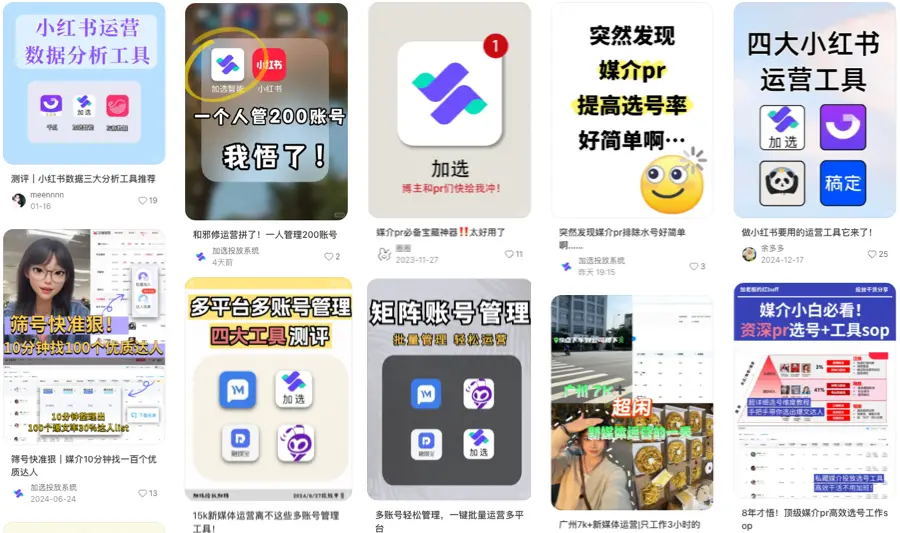The height and width of the screenshot is (533, 900).
Task: Like the 媒介pr必备宝藏神器 post
Action: pyautogui.click(x=509, y=254)
